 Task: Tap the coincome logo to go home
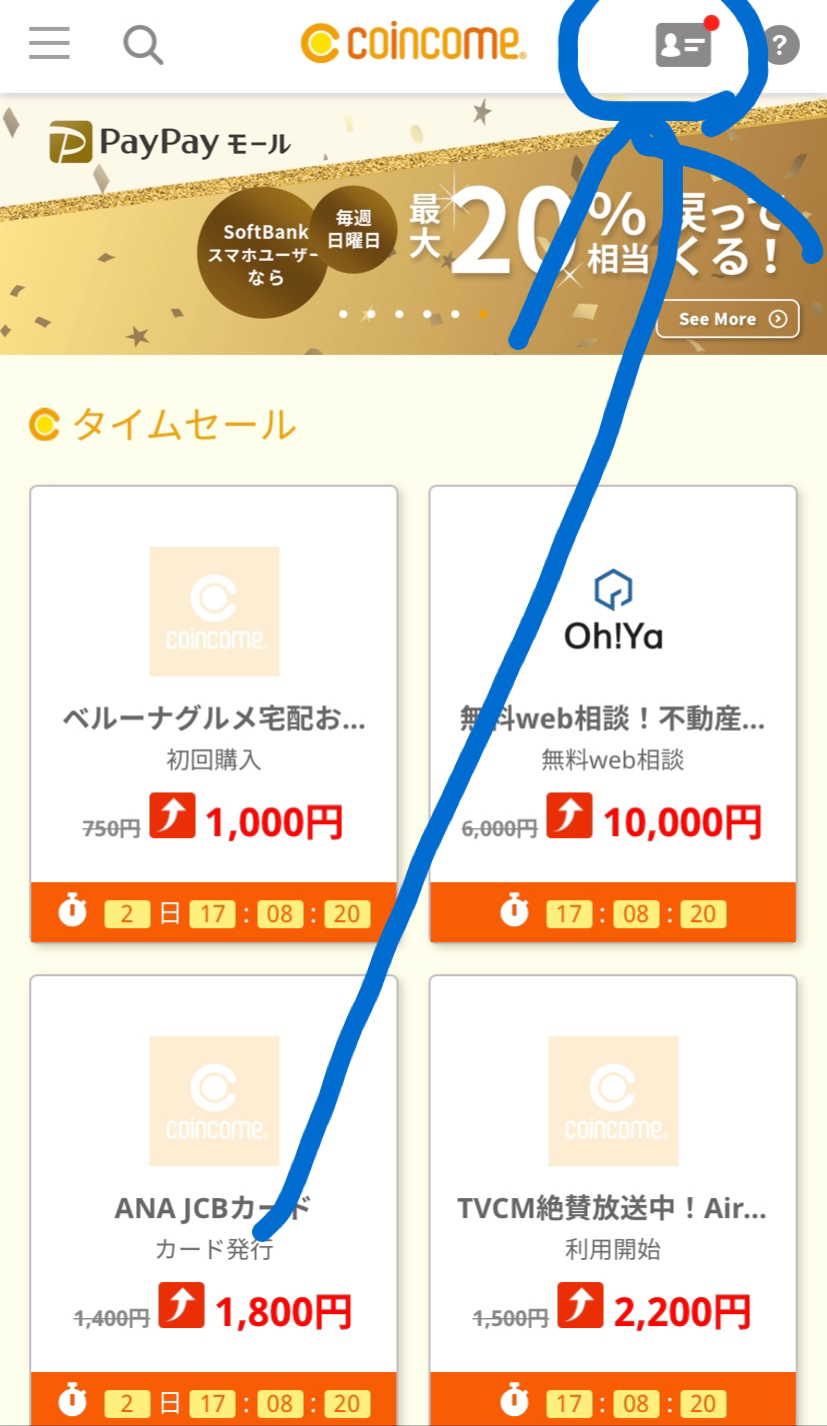tap(413, 43)
